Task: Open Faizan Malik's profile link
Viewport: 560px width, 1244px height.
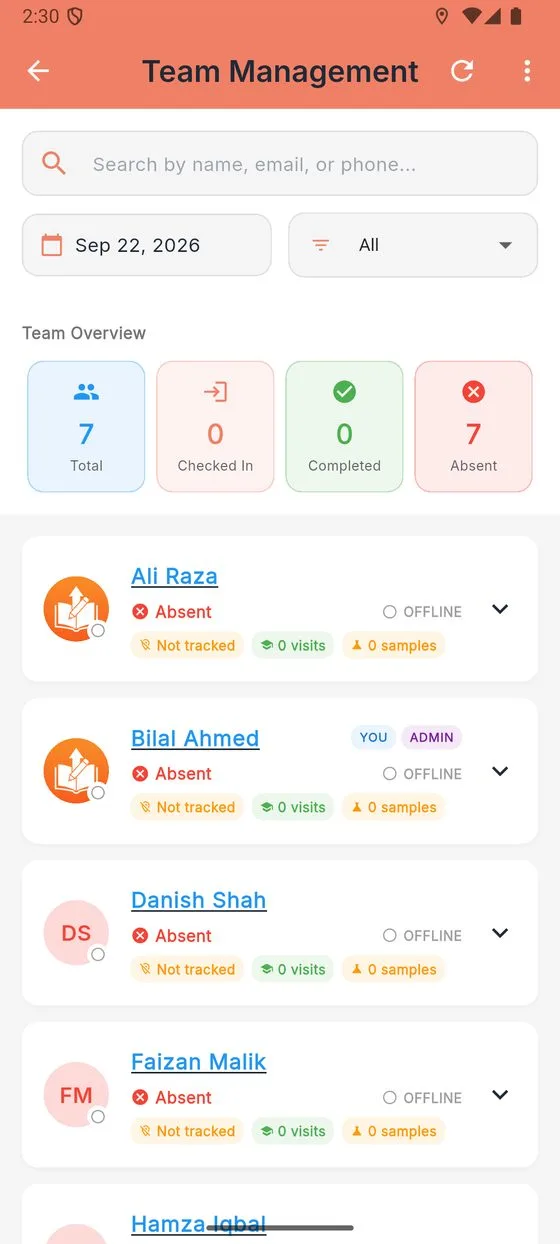Action: tap(198, 1062)
